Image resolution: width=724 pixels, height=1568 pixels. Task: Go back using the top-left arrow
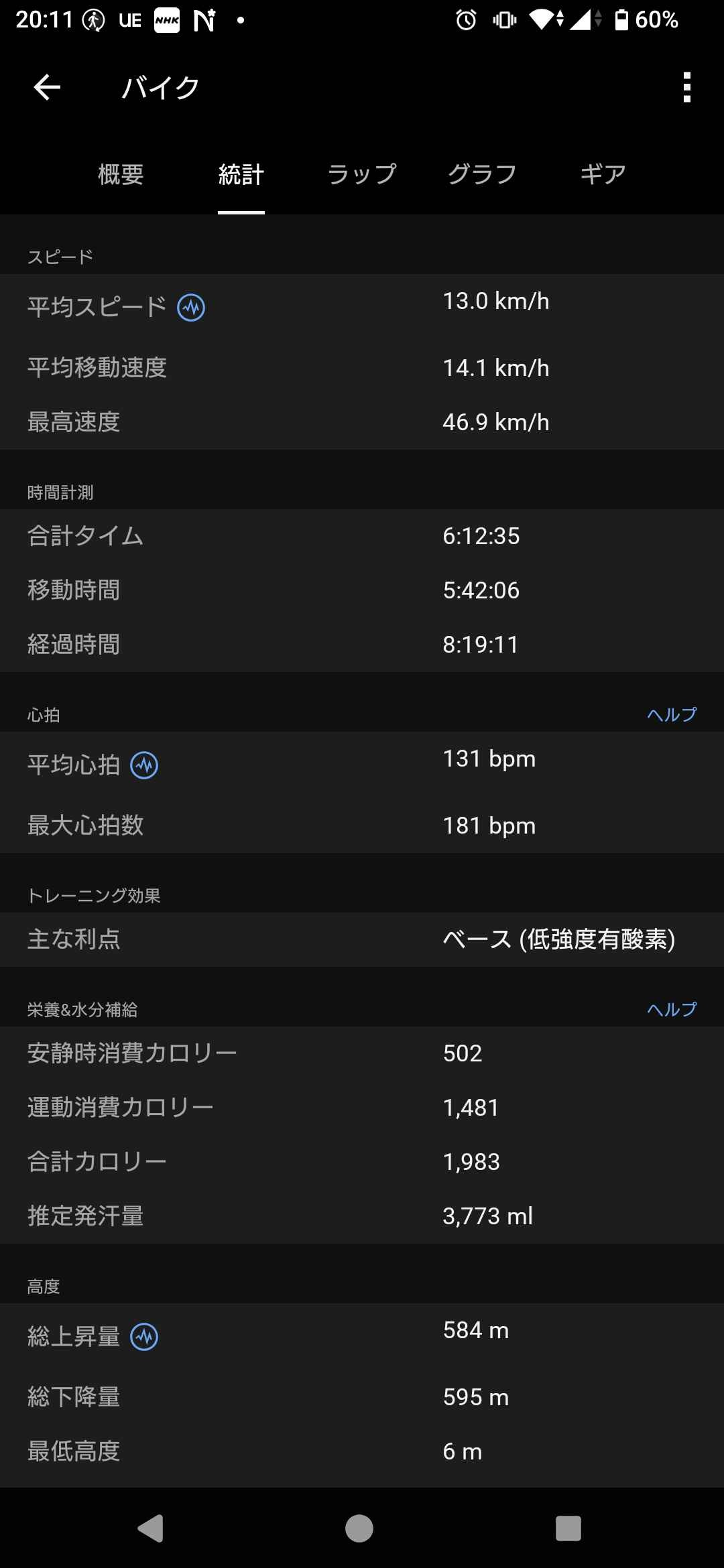(47, 87)
